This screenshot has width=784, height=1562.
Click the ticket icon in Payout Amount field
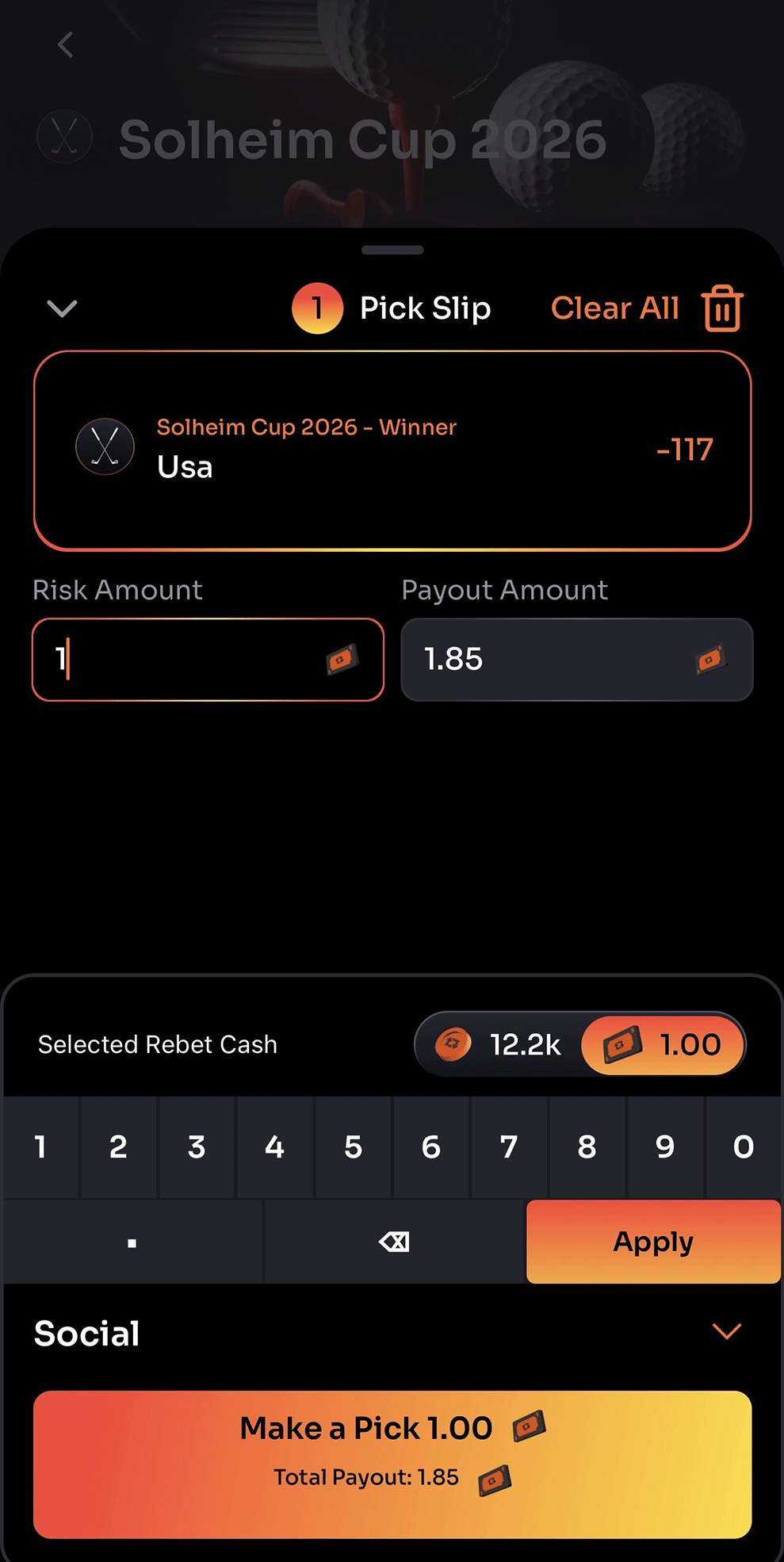pos(708,660)
